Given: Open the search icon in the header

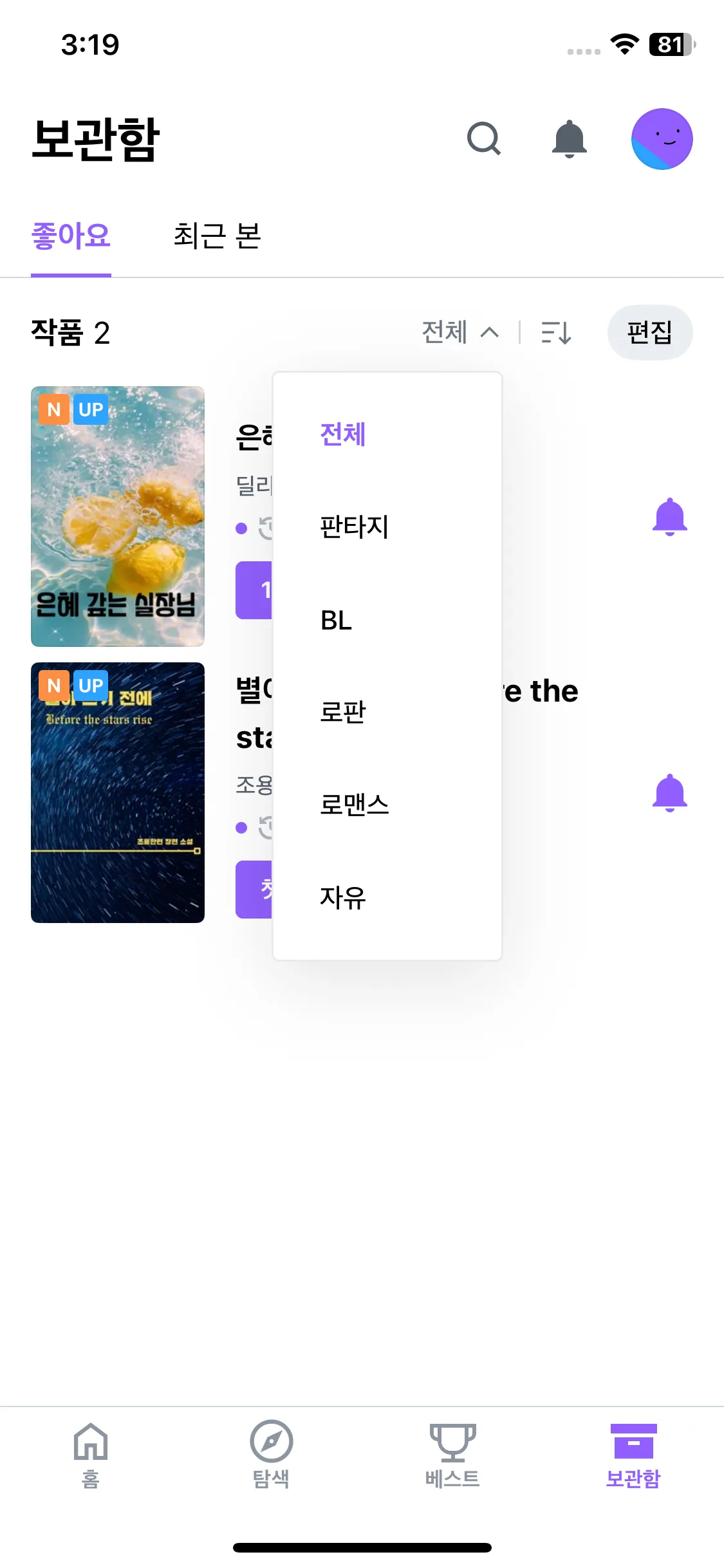Looking at the screenshot, I should (483, 138).
